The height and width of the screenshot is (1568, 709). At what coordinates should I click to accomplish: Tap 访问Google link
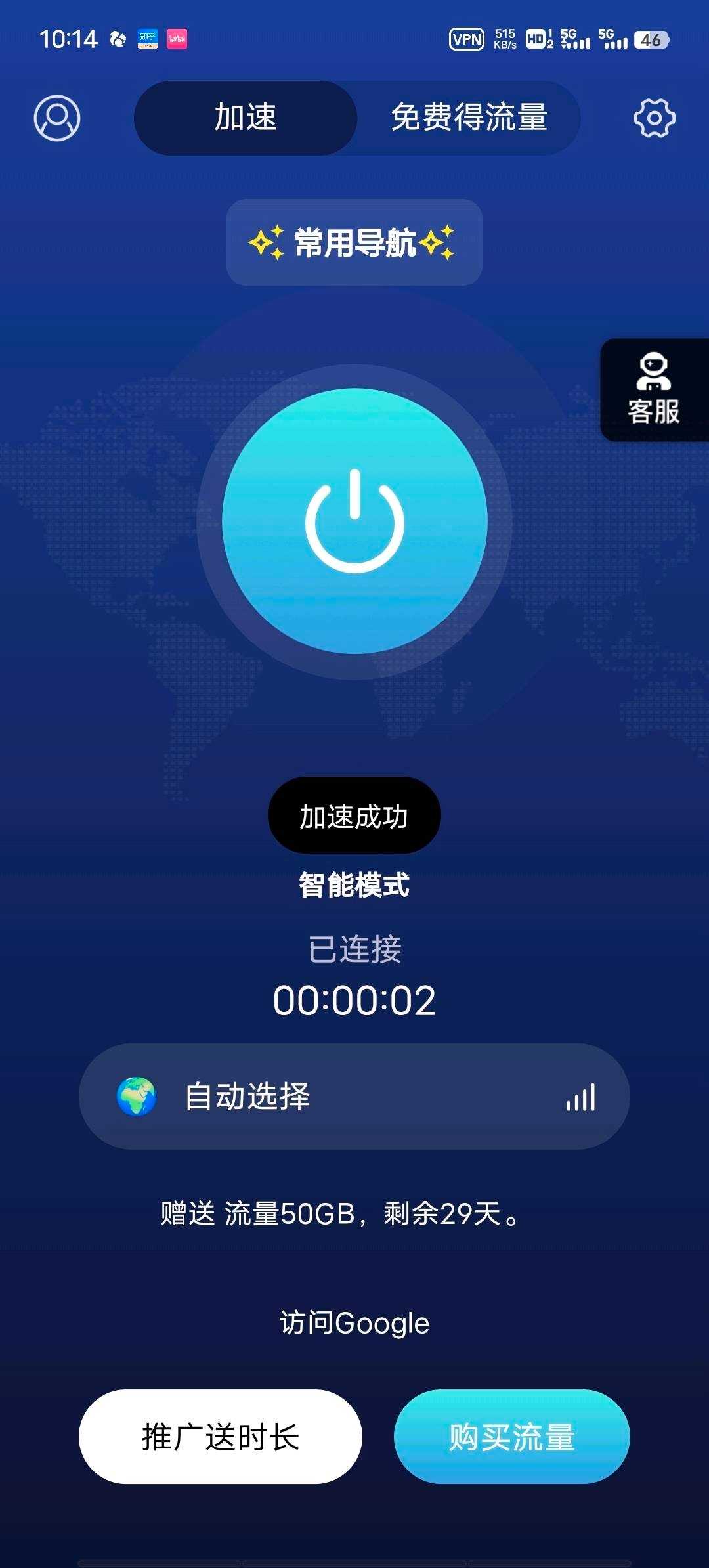pos(354,1323)
